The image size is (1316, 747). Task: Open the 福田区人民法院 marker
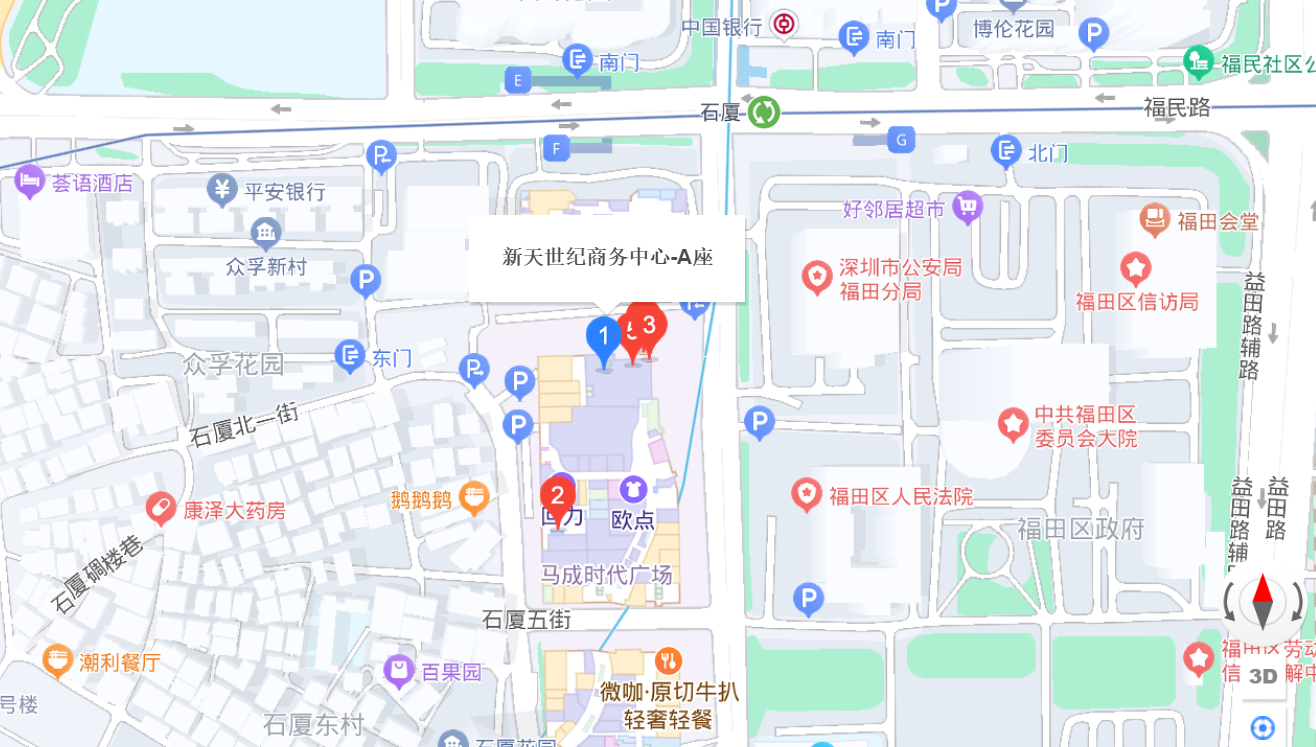pyautogui.click(x=806, y=495)
